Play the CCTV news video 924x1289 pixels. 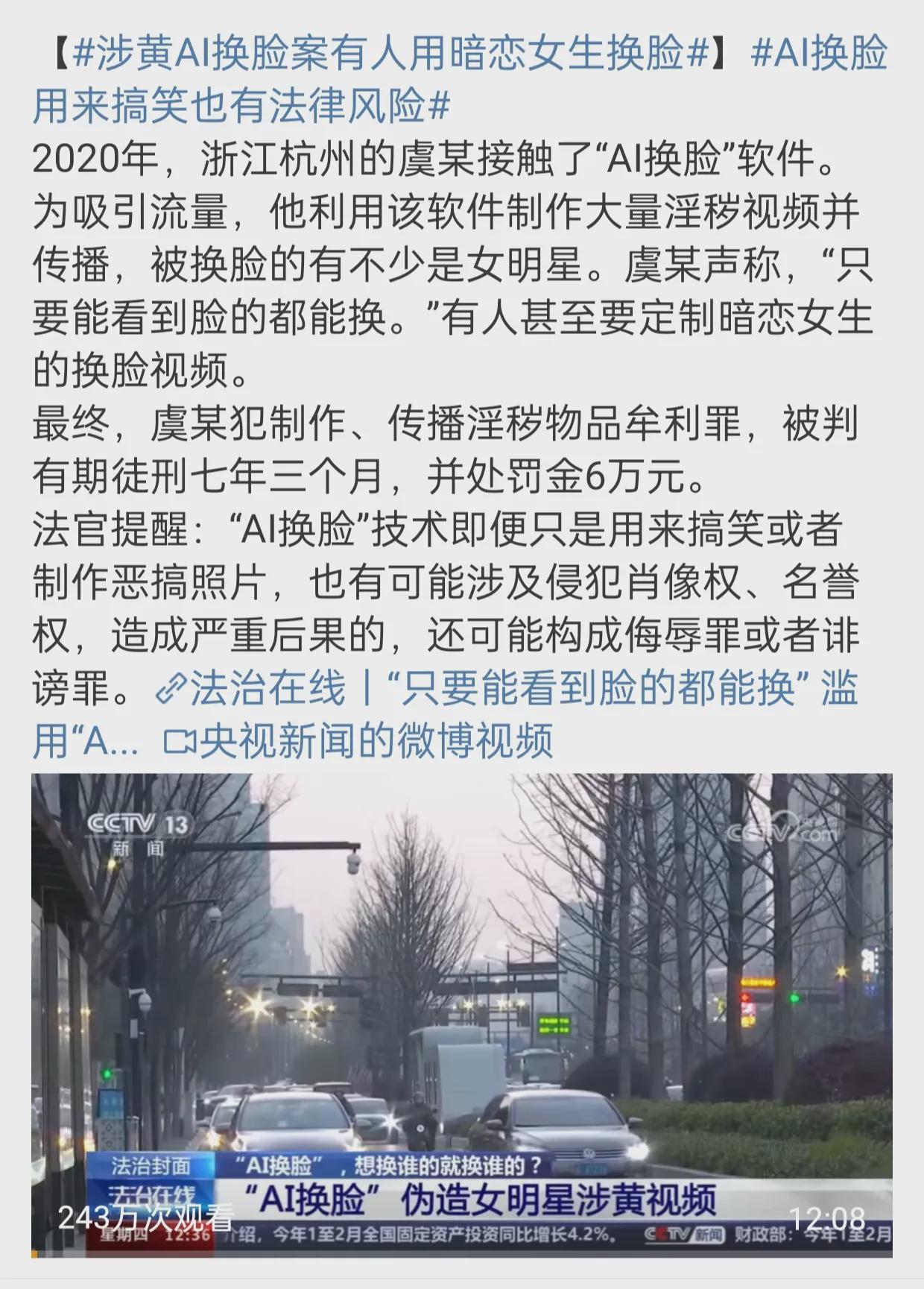tap(461, 1015)
